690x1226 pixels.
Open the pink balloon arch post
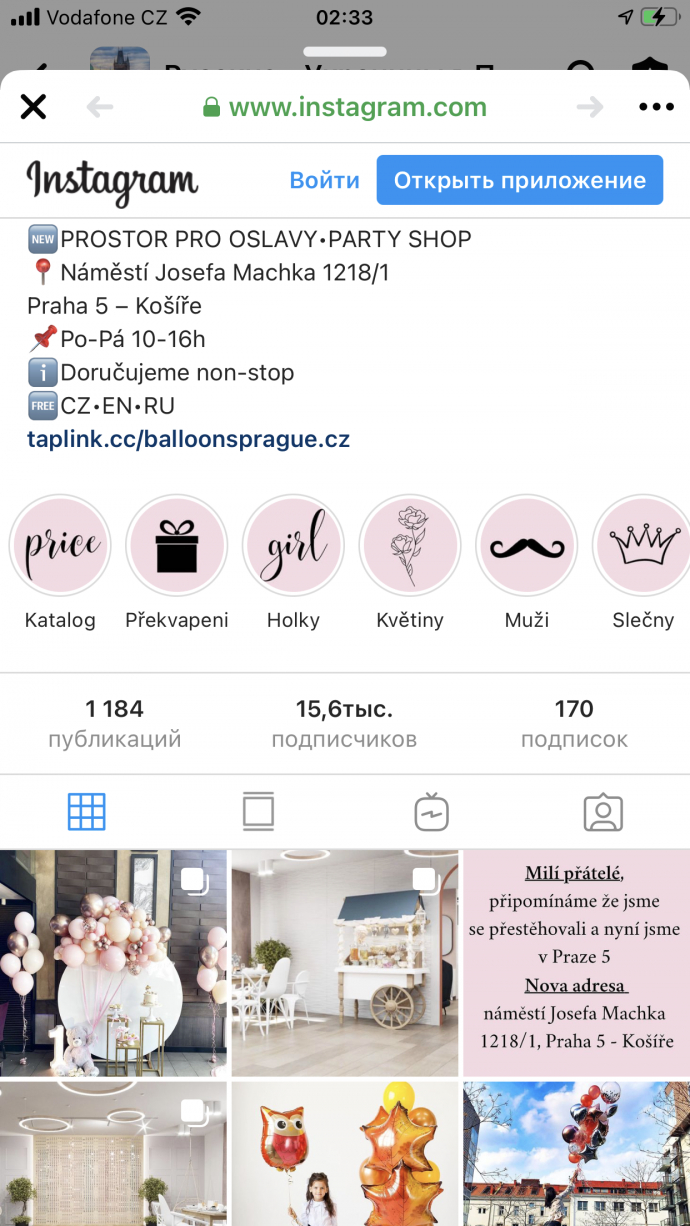(x=113, y=963)
